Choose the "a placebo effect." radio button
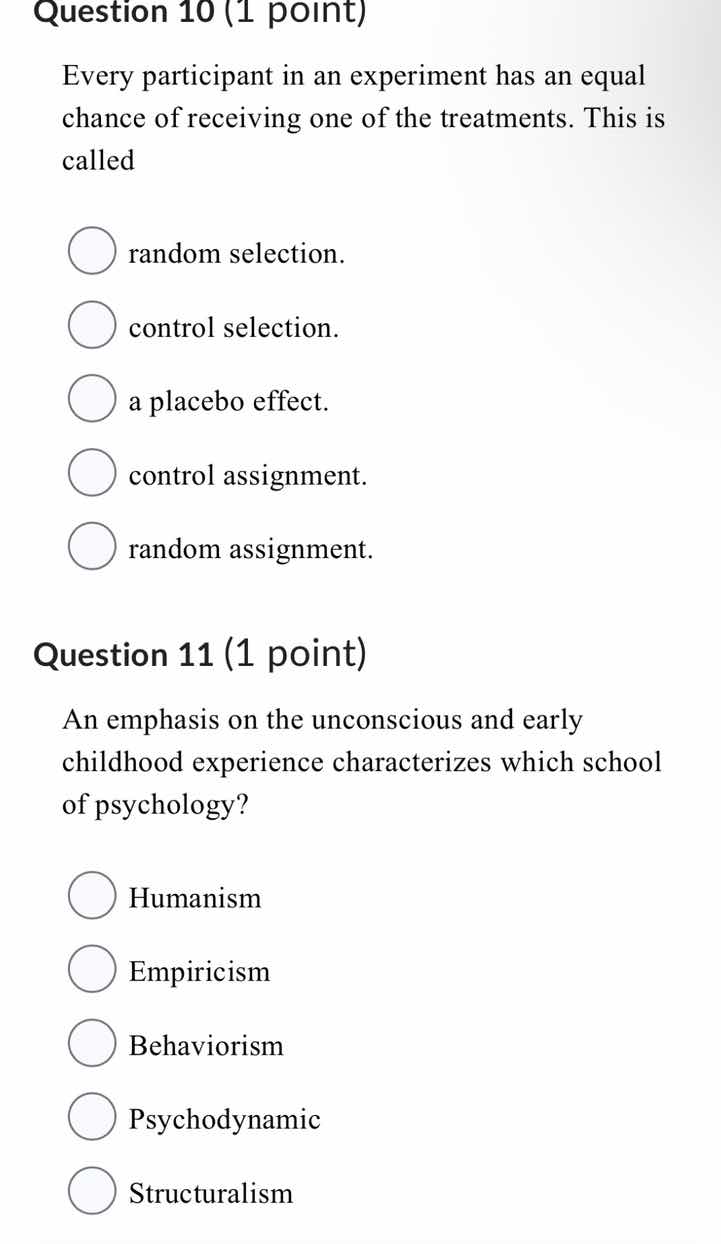The image size is (721, 1244). 91,400
